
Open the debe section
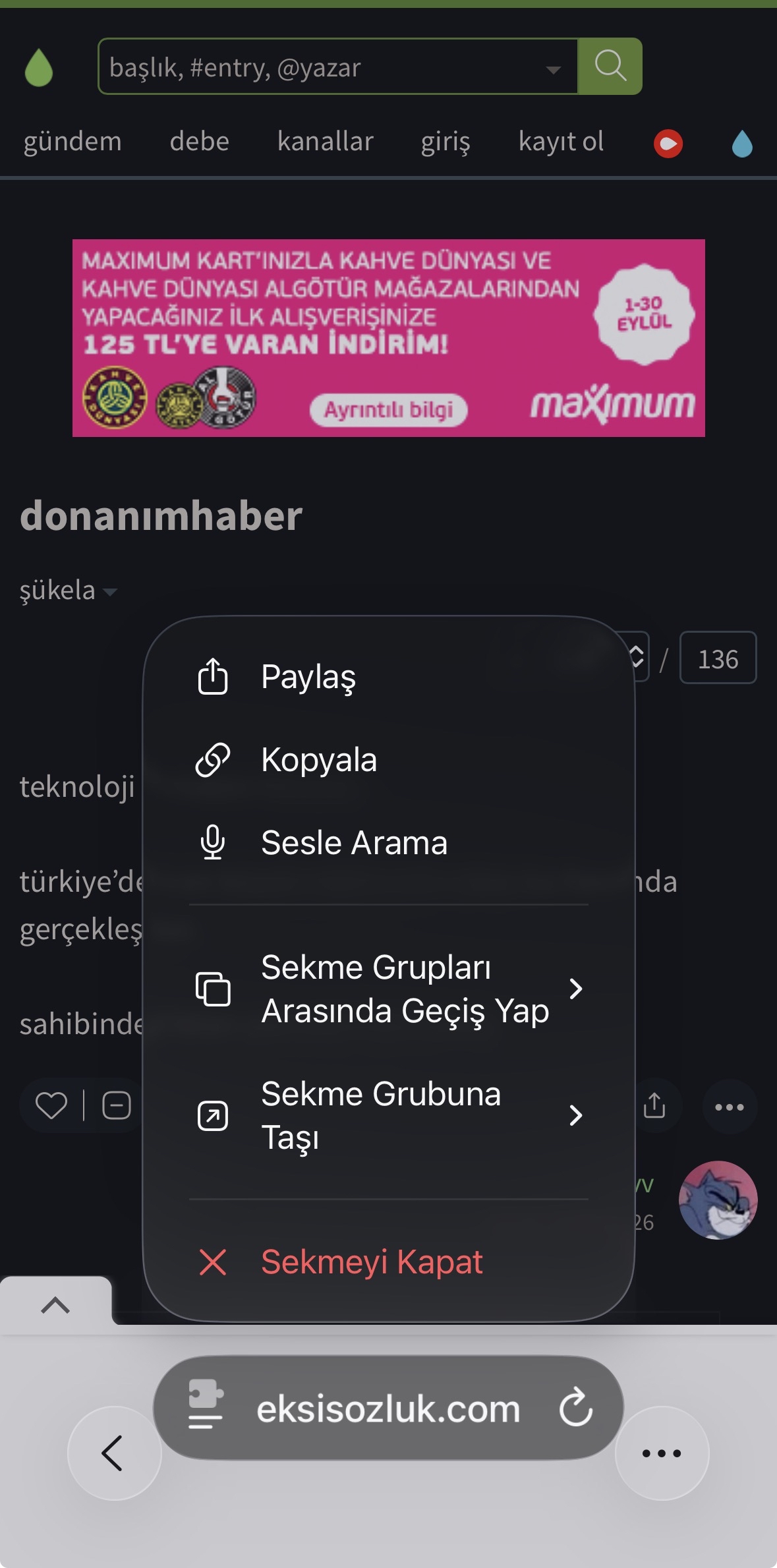tap(199, 142)
